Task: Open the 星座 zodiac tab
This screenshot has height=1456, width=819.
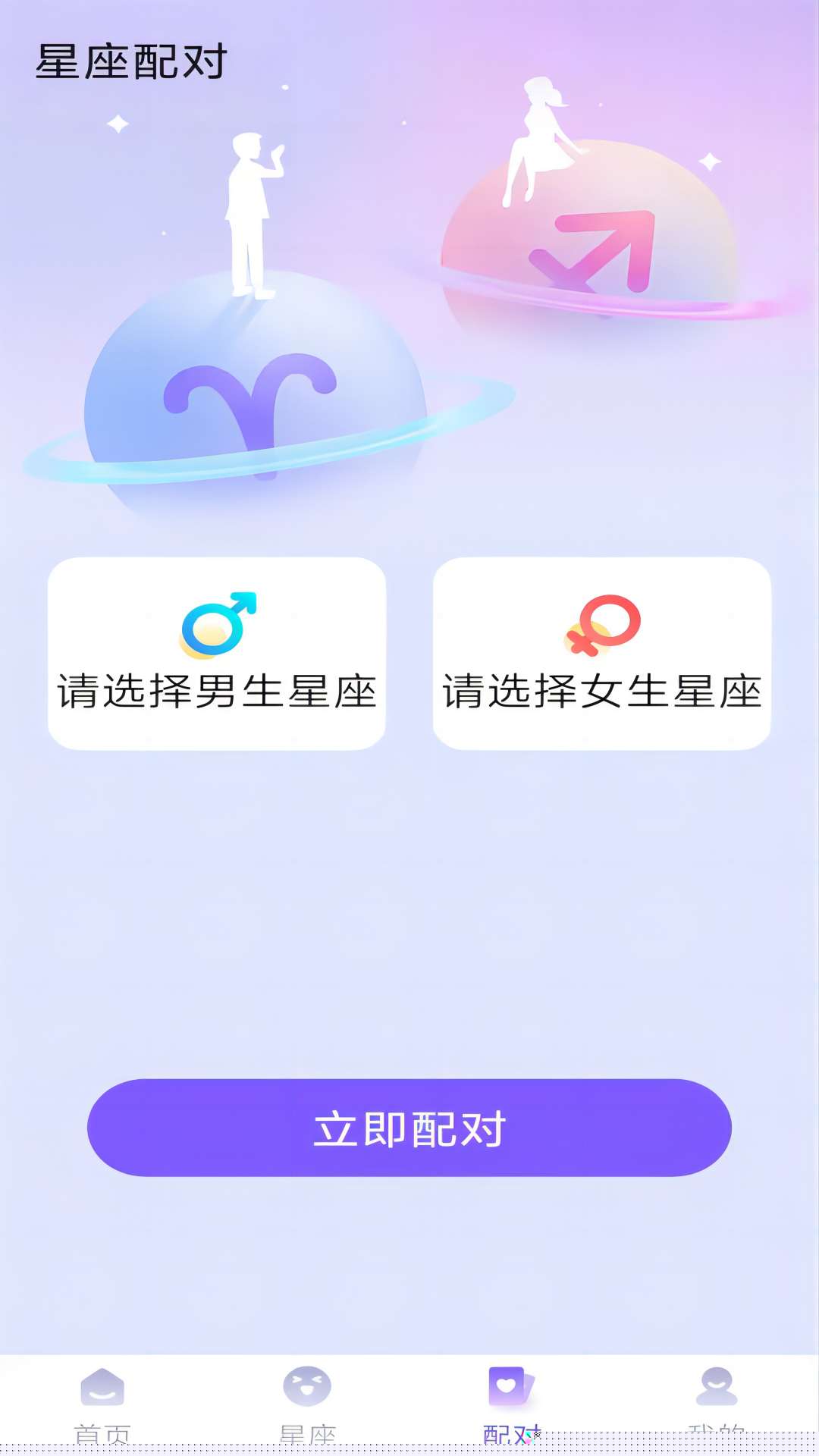Action: [x=307, y=1403]
